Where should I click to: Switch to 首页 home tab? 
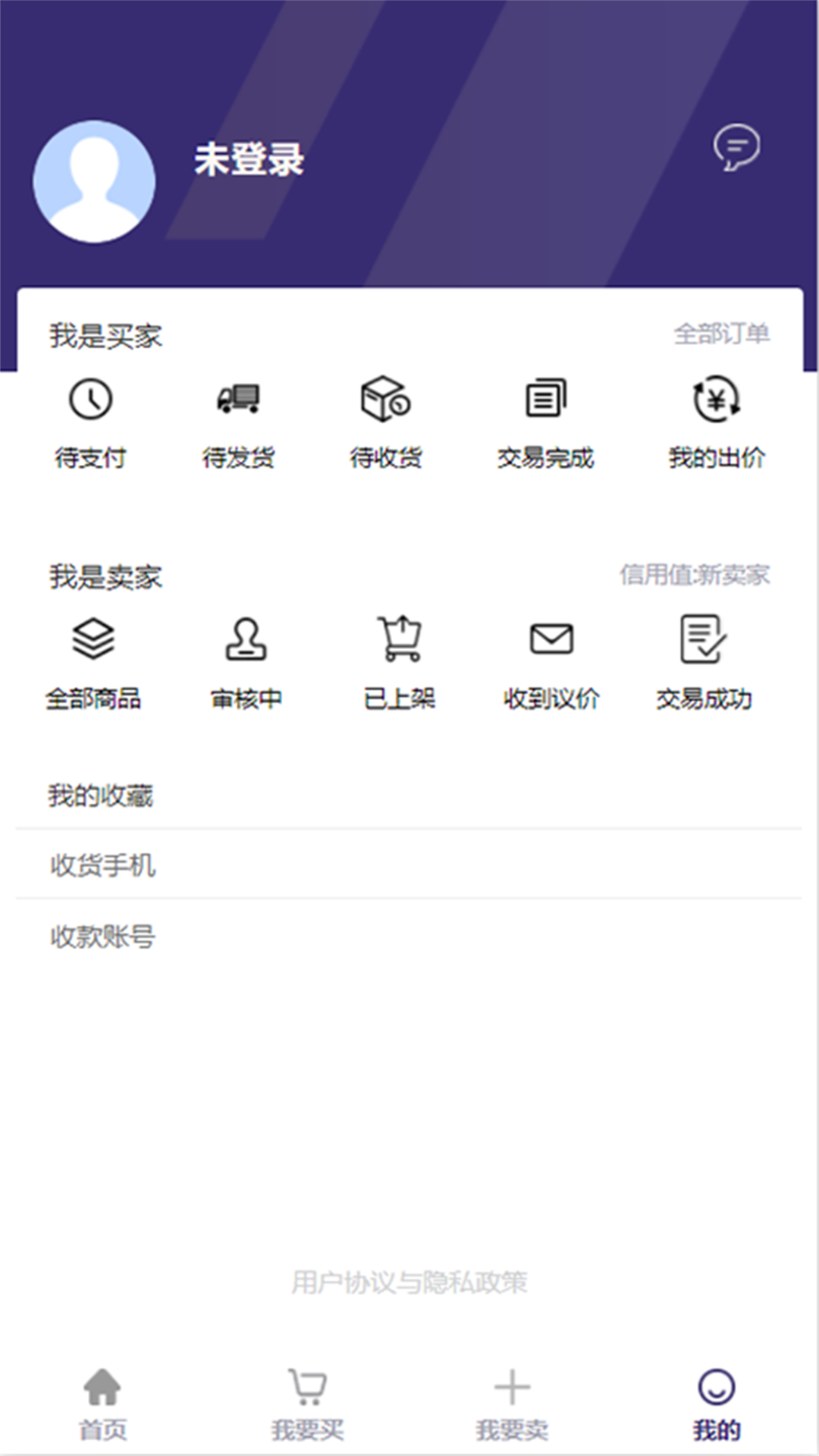coord(102,1407)
